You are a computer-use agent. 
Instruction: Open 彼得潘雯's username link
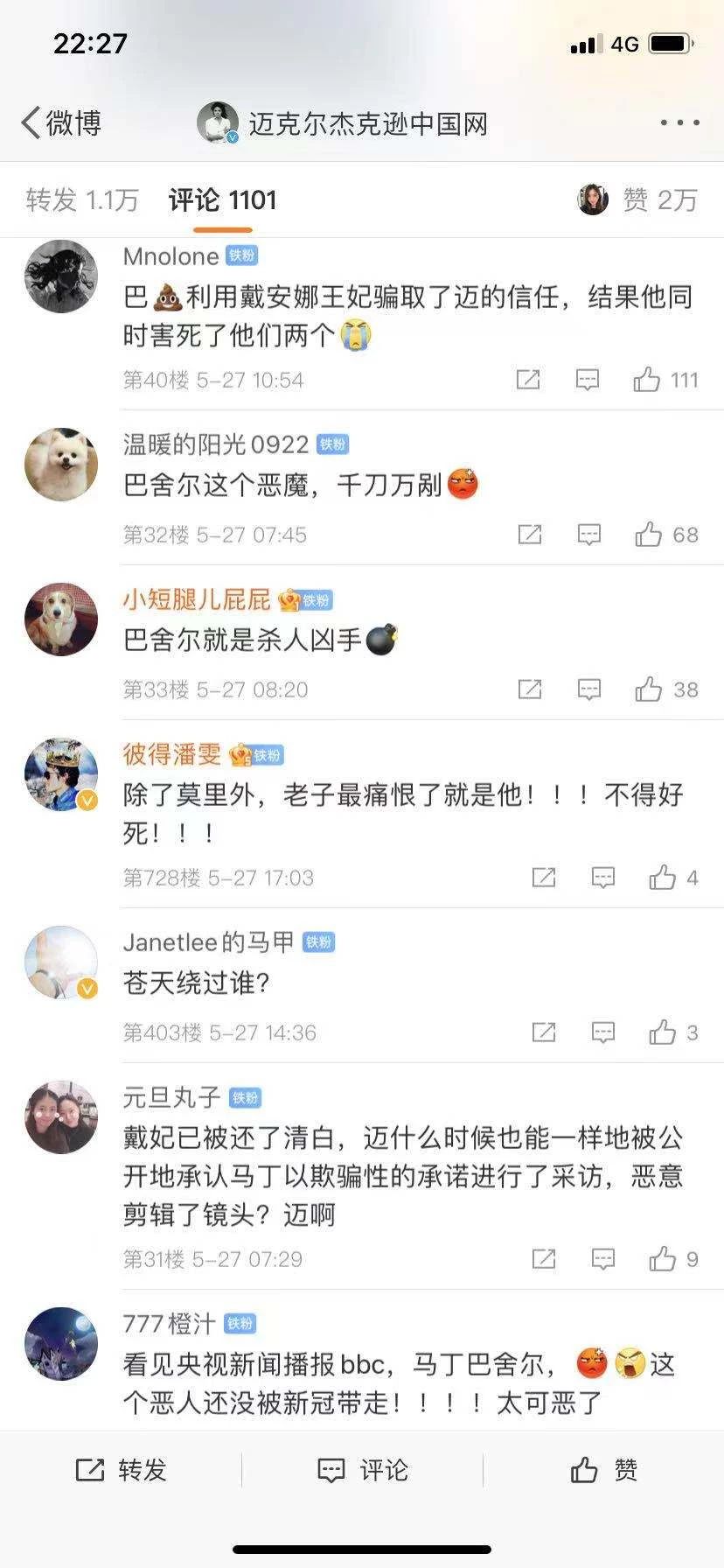click(172, 753)
